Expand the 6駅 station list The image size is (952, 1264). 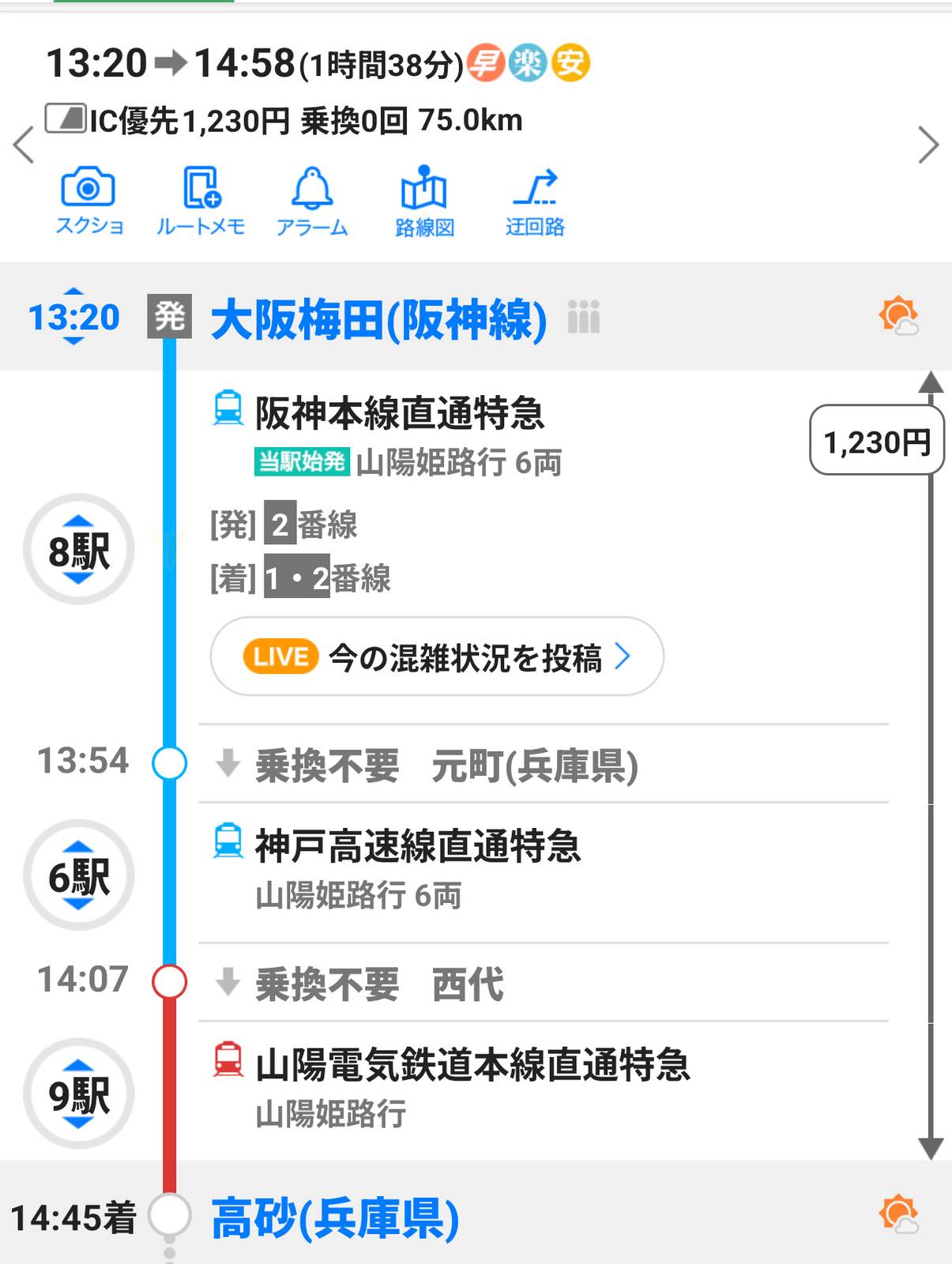(79, 873)
